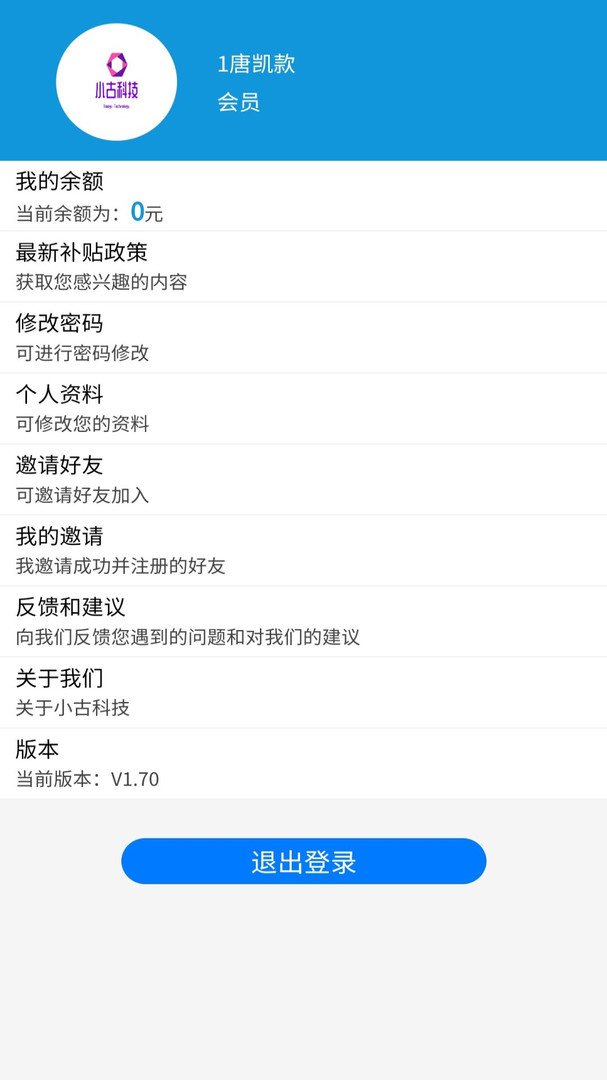
Task: Open 反馈和建议 feedback page
Action: click(x=303, y=622)
